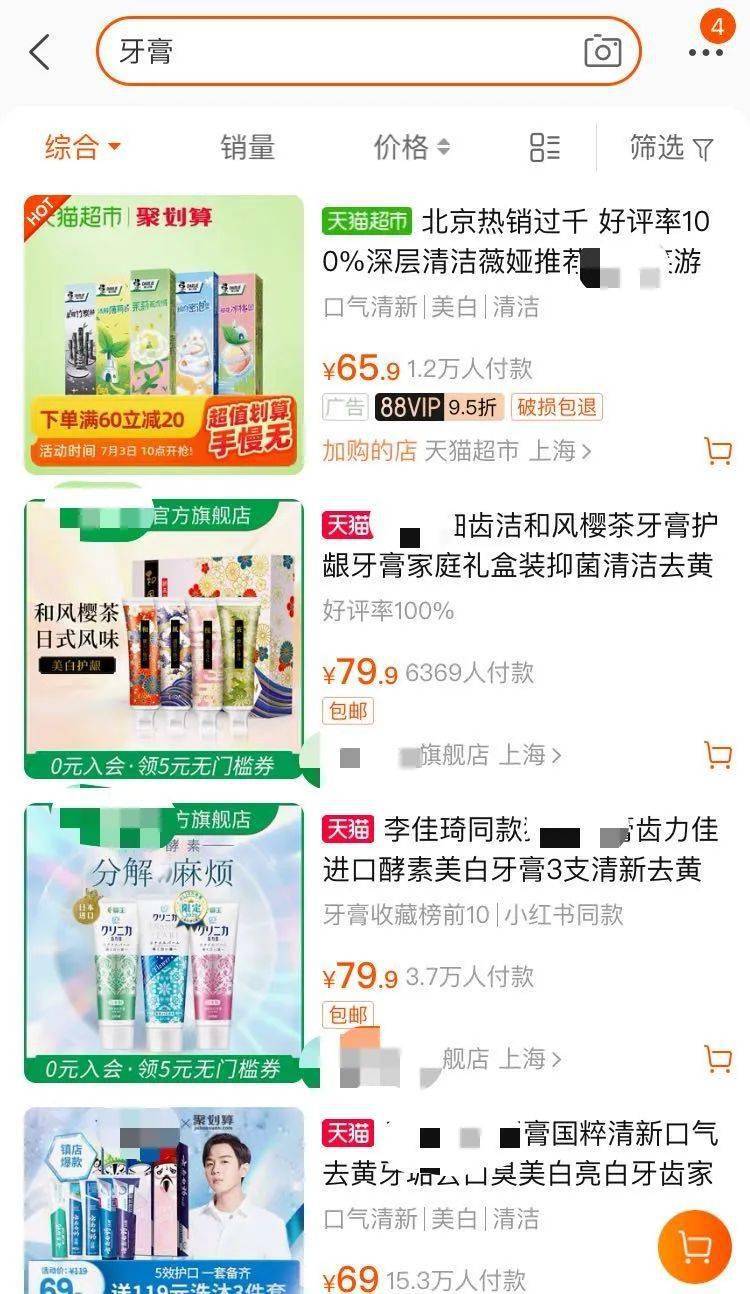Sort results by 销量
Image resolution: width=750 pixels, height=1294 pixels.
pos(247,148)
